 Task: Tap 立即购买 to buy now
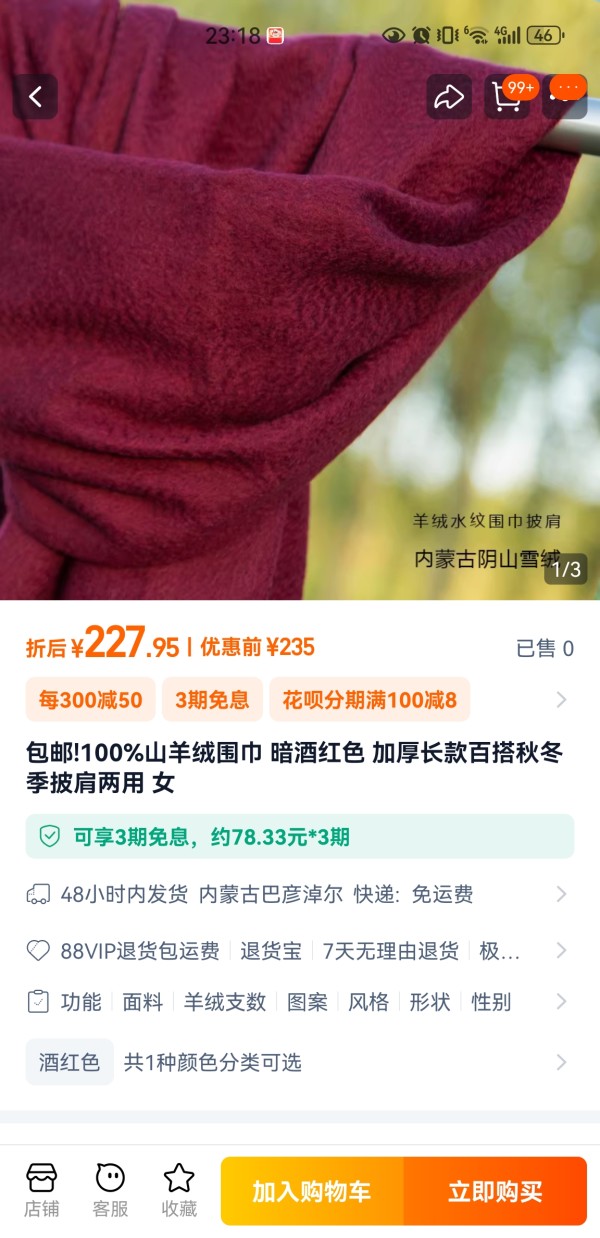point(495,1191)
